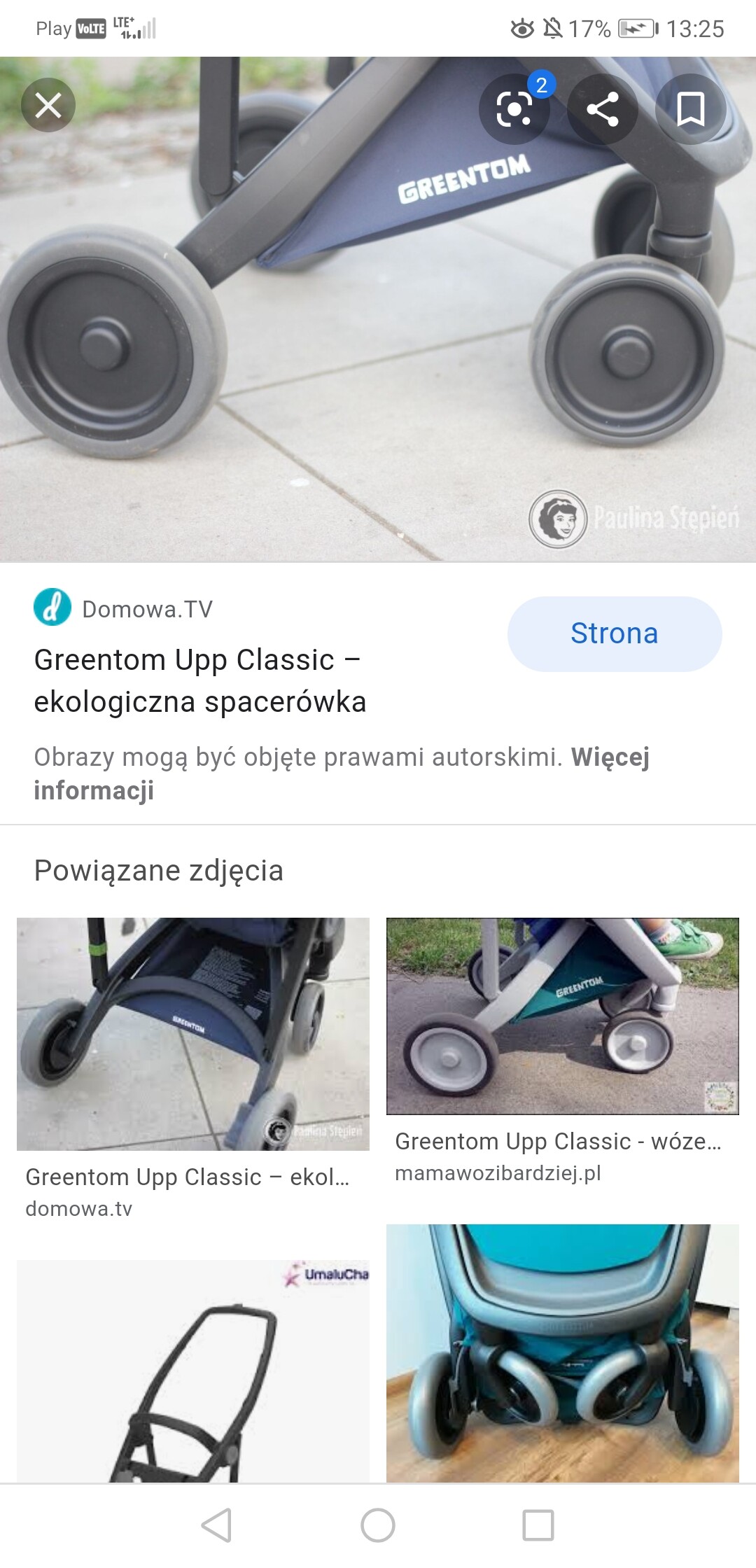756x1568 pixels.
Task: Open the Strona button
Action: coord(614,633)
